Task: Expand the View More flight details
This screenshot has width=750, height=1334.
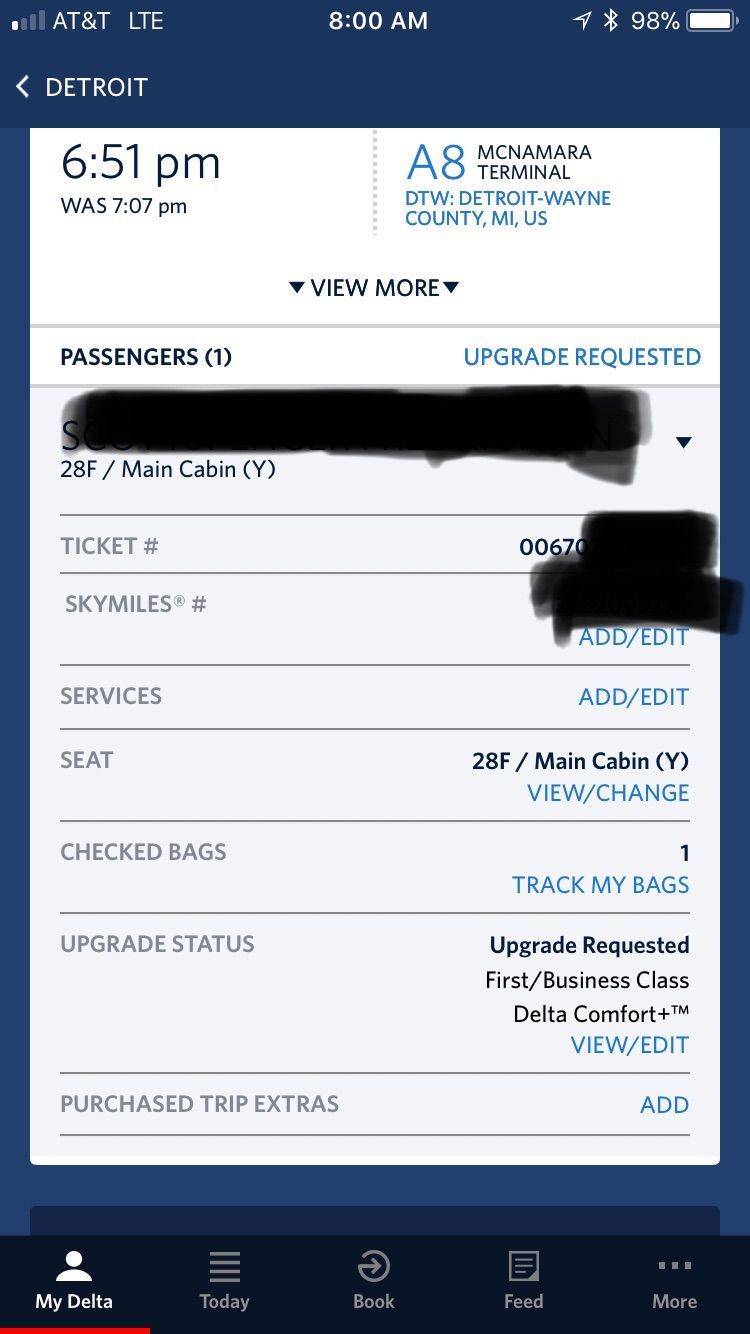Action: pyautogui.click(x=374, y=288)
